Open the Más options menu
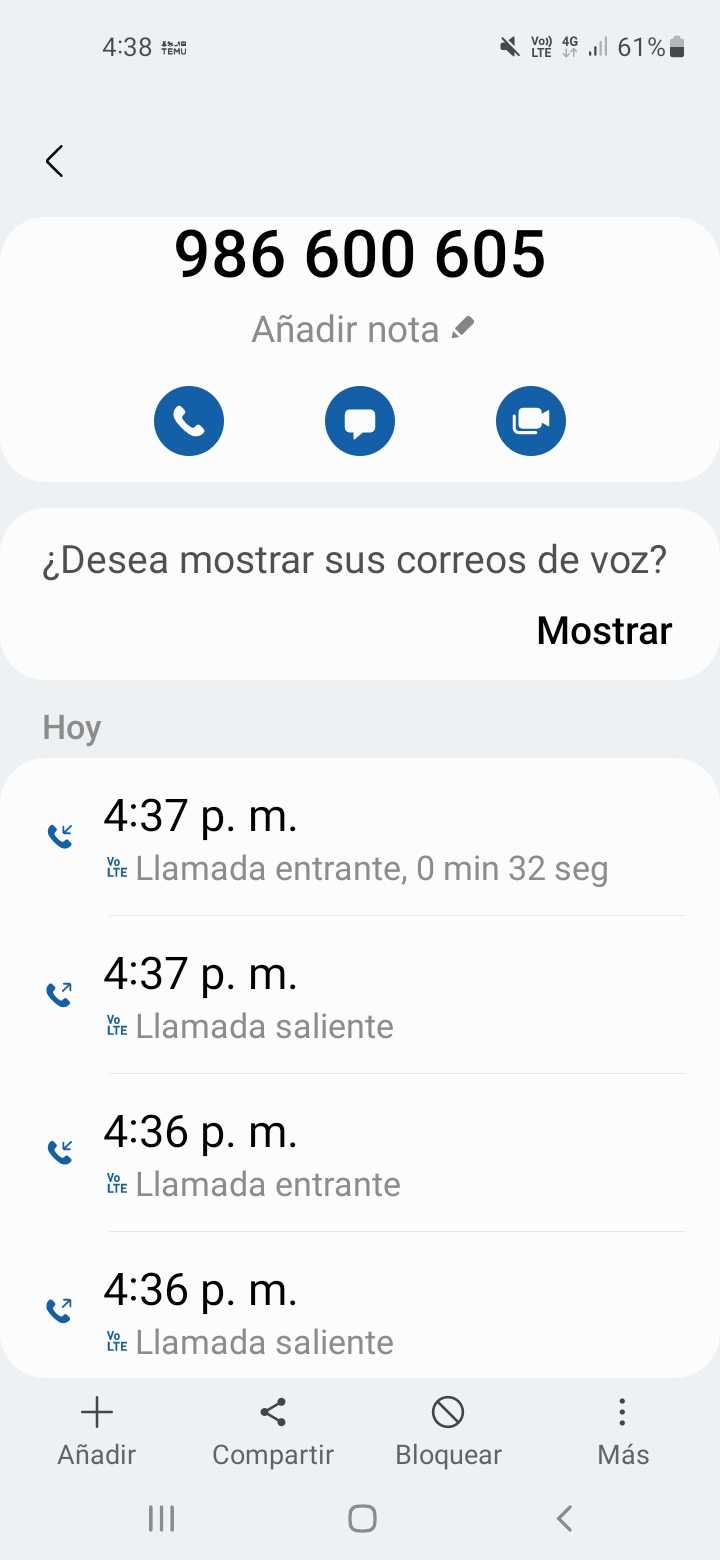Image resolution: width=720 pixels, height=1560 pixels. tap(623, 1431)
